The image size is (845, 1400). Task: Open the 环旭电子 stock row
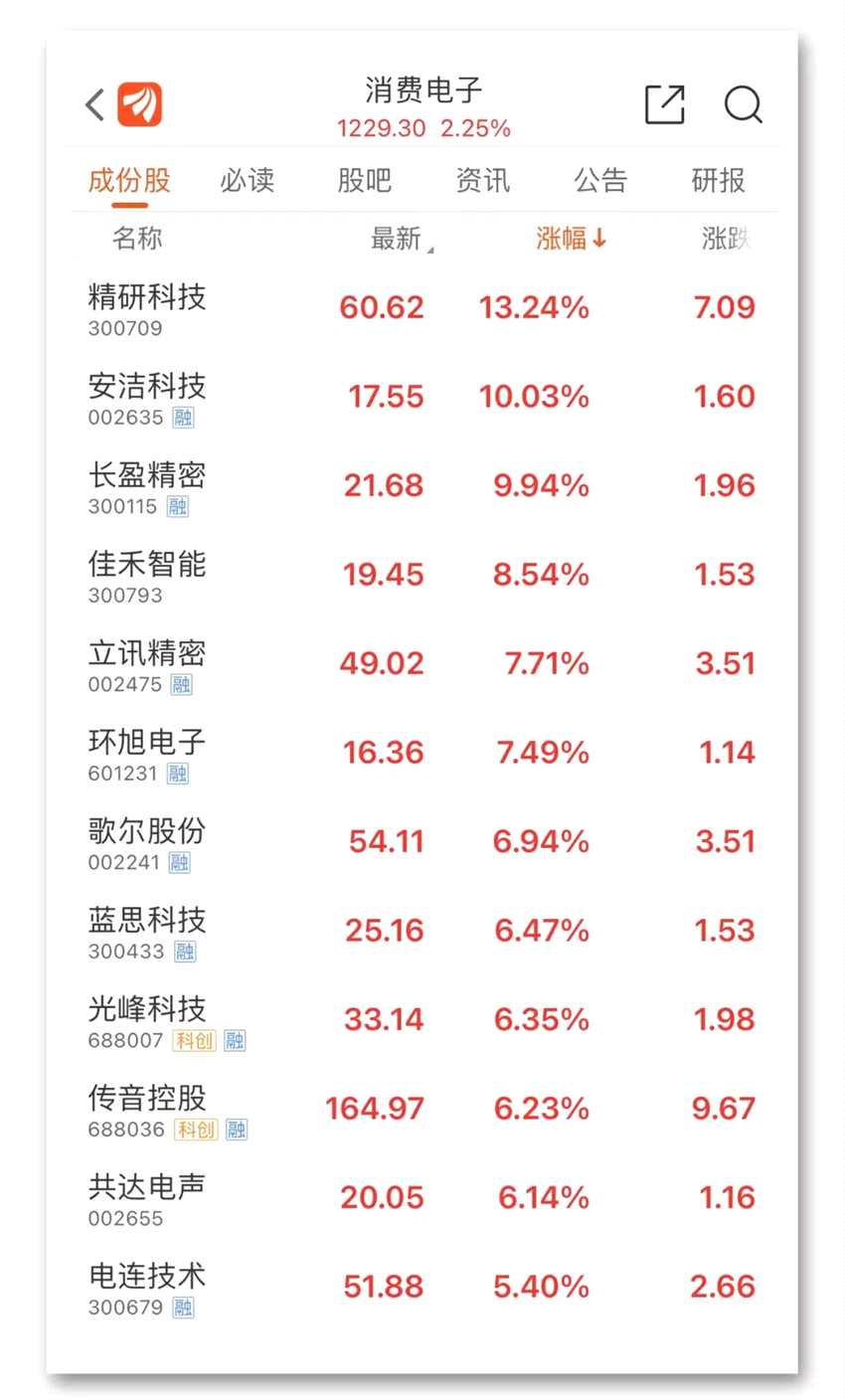tap(147, 754)
